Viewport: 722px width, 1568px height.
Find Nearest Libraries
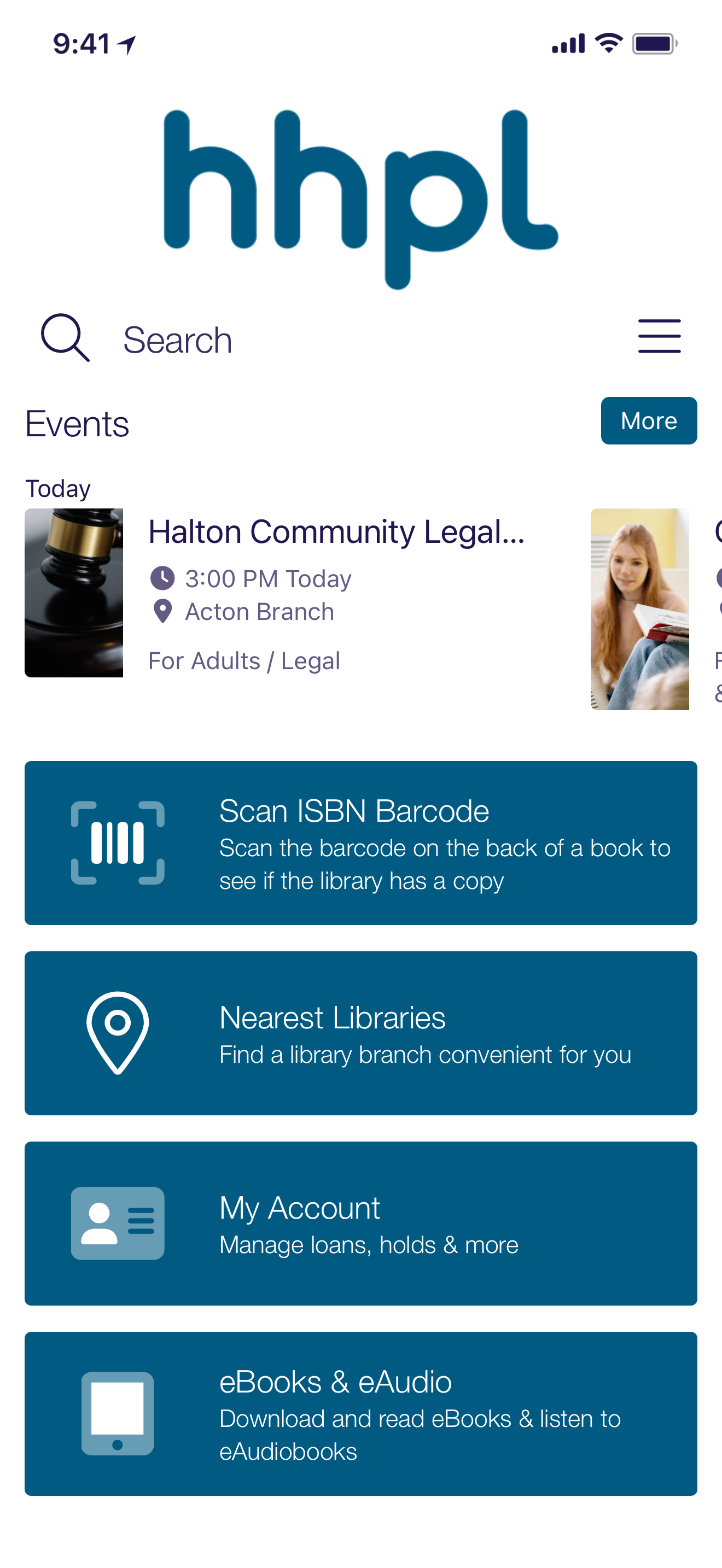tap(360, 1033)
